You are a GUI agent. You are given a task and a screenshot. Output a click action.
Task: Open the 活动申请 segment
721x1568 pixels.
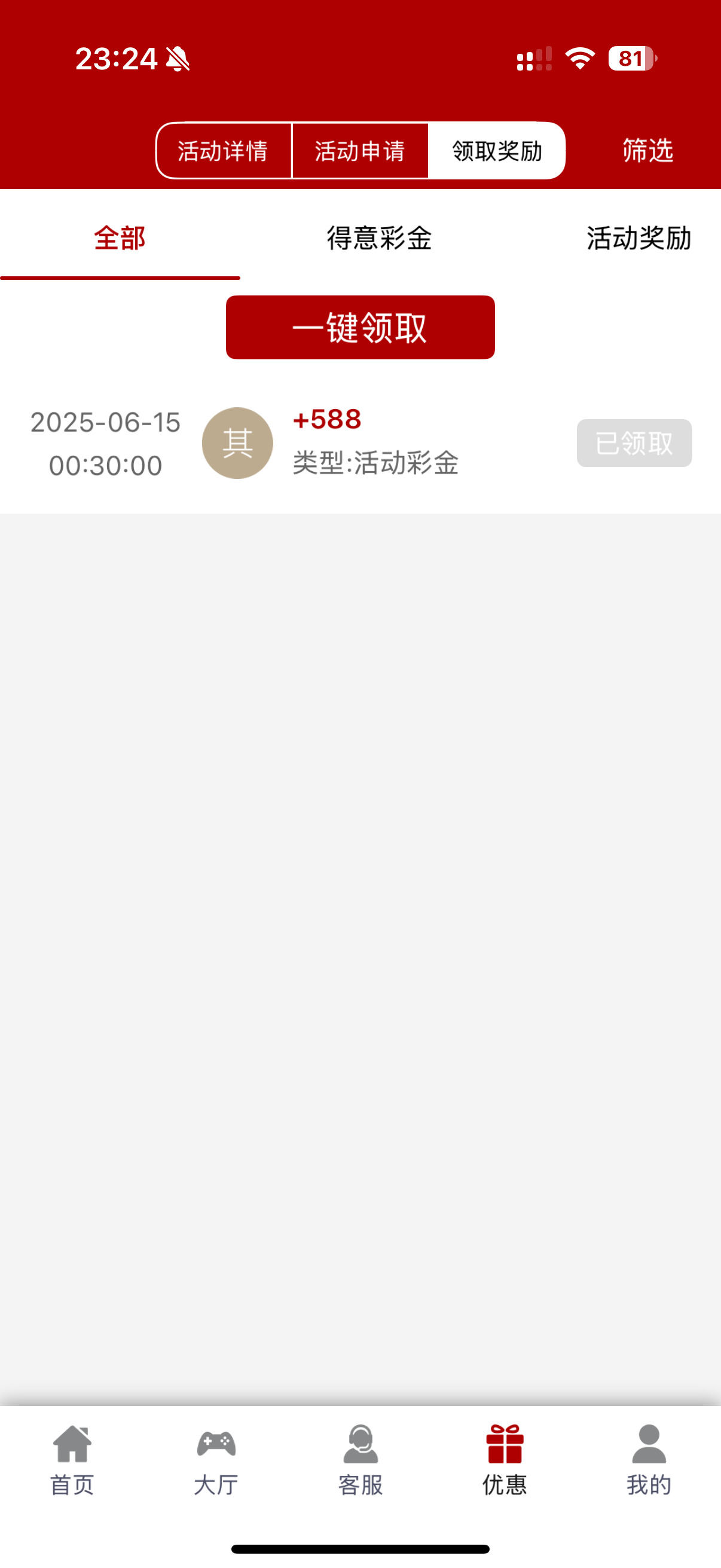(x=360, y=151)
